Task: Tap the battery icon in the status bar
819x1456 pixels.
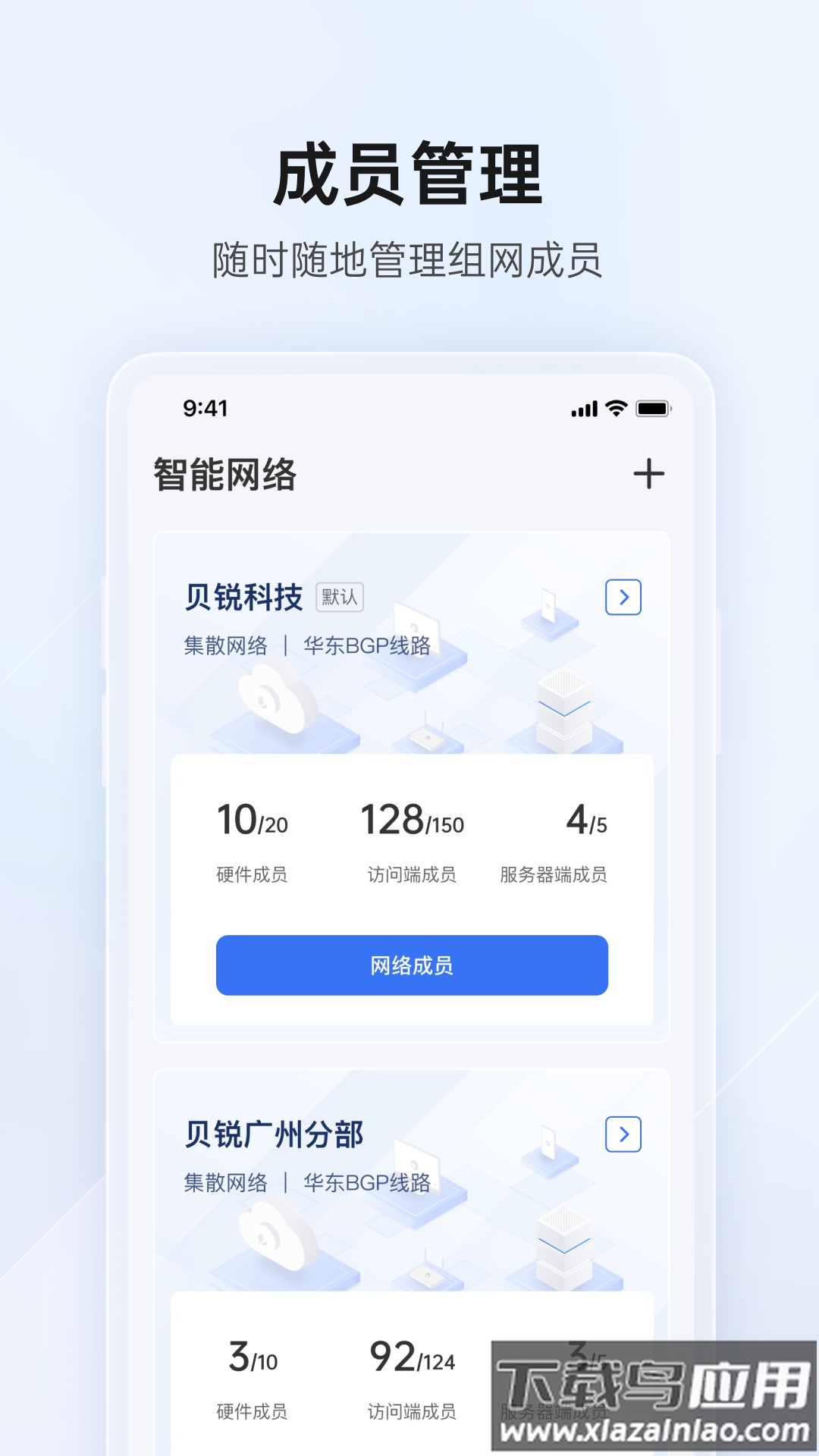Action: tap(654, 409)
